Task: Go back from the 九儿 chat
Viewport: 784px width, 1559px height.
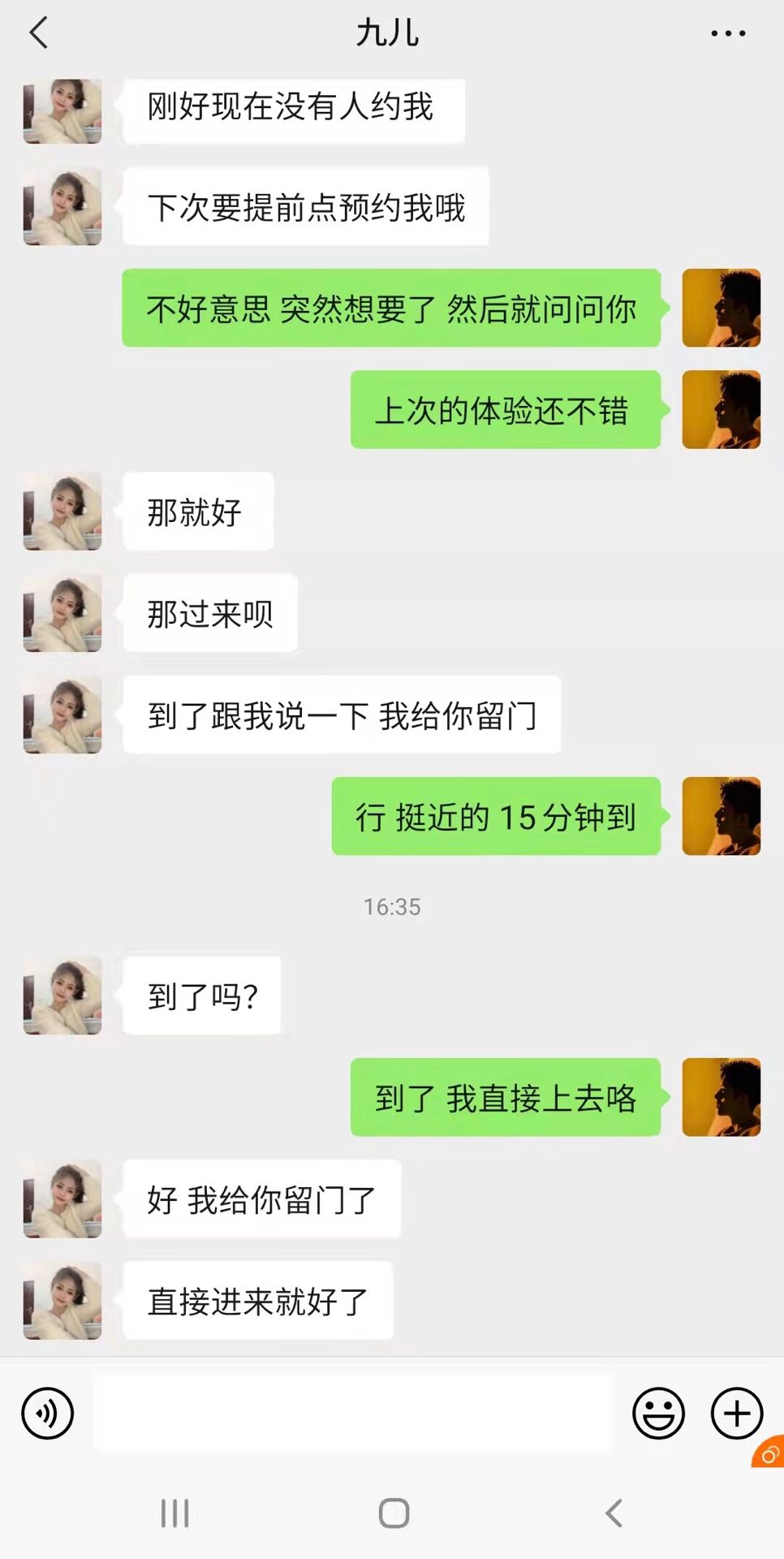Action: [38, 33]
